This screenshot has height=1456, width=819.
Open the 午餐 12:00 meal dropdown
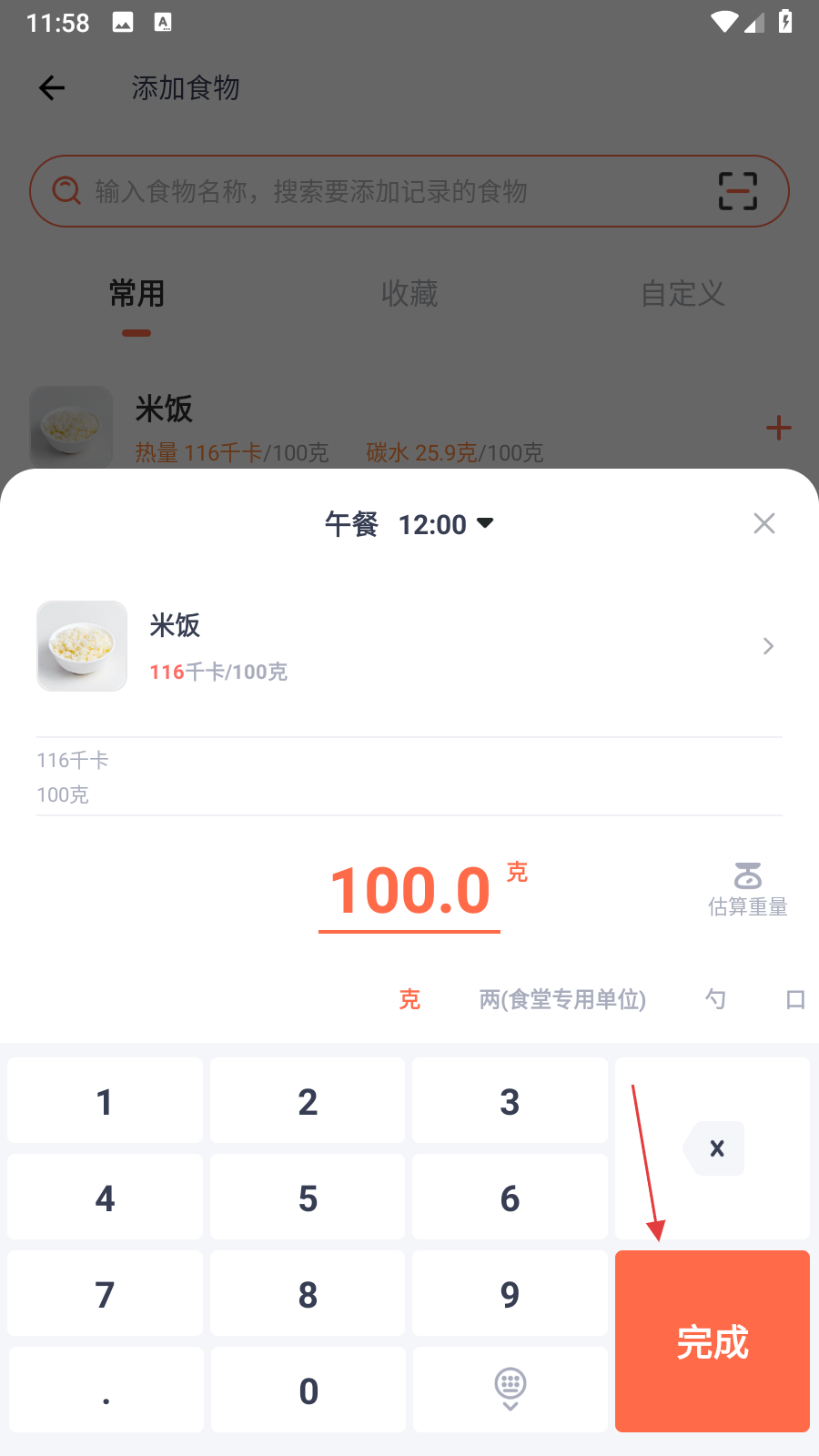tap(409, 524)
